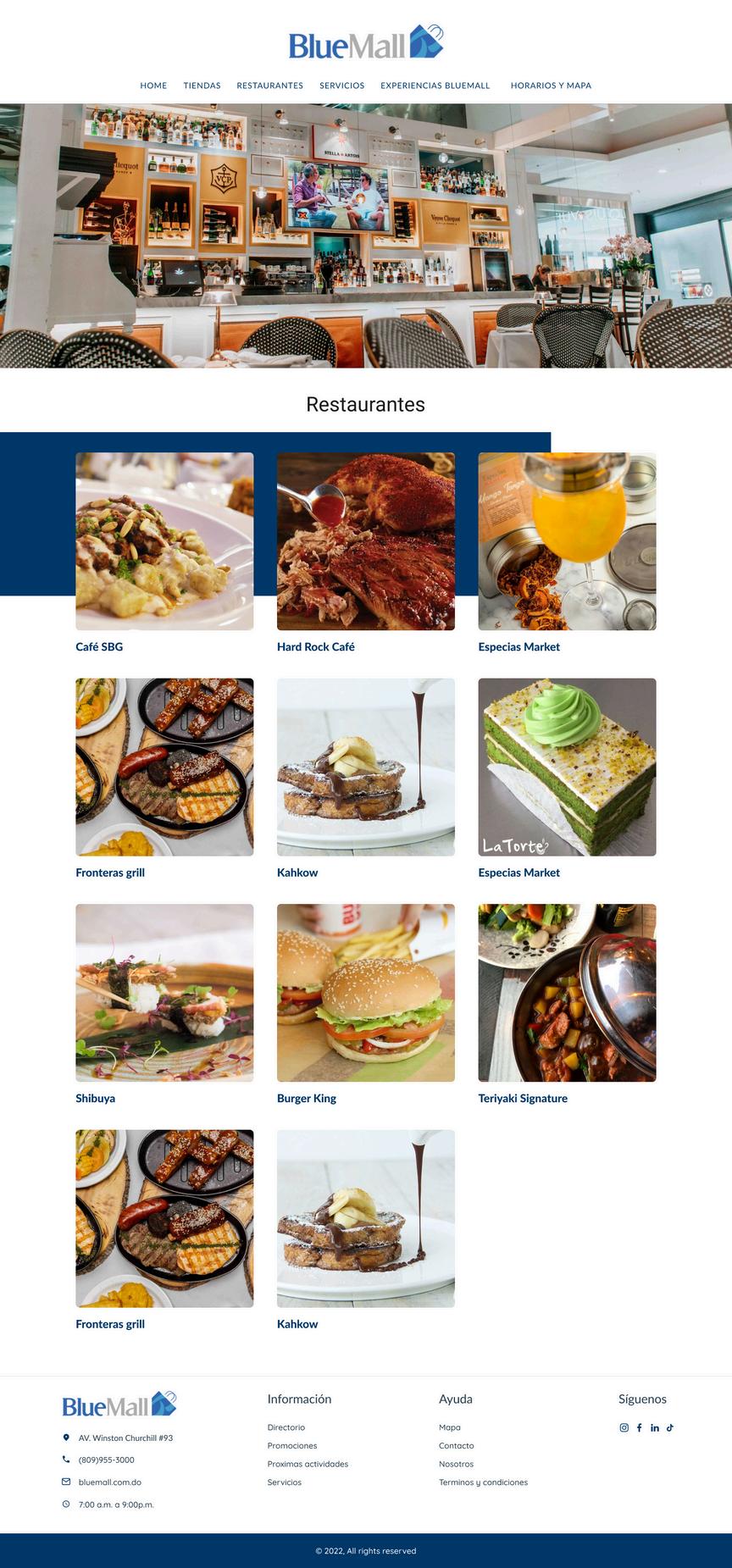Open the Teriyaki Signature restaurant card

pos(567,993)
